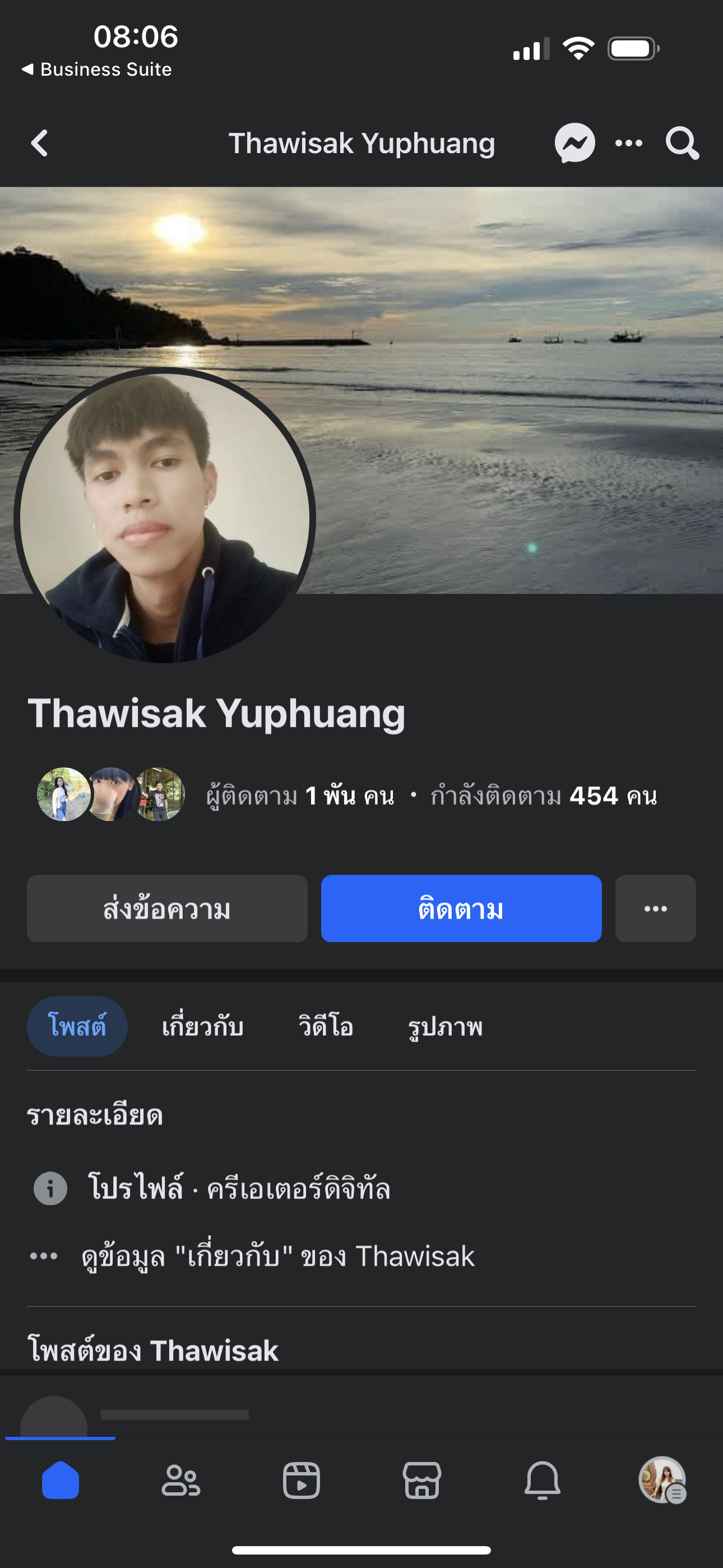
Task: Go to the Home feed tab
Action: 61,1481
